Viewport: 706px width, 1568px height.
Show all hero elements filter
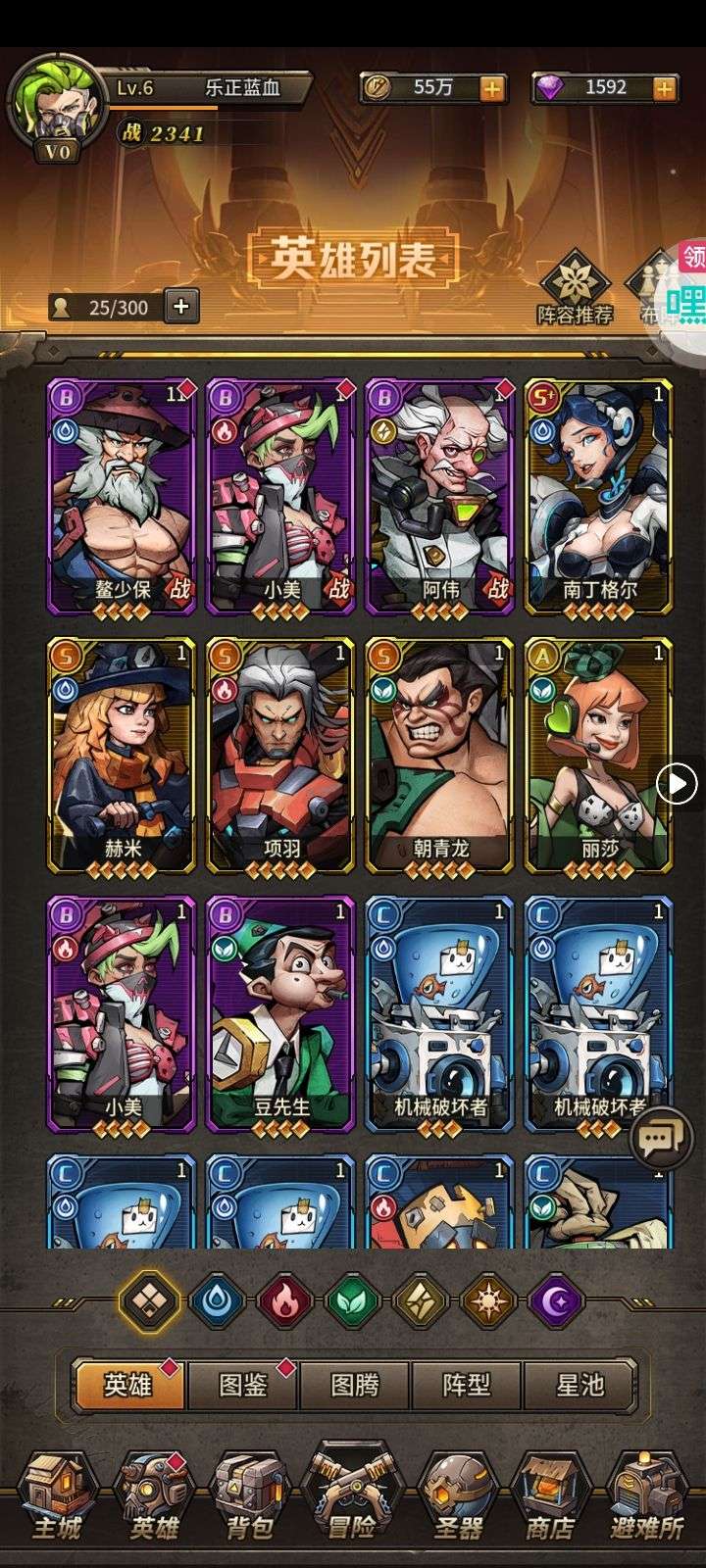point(148,1302)
